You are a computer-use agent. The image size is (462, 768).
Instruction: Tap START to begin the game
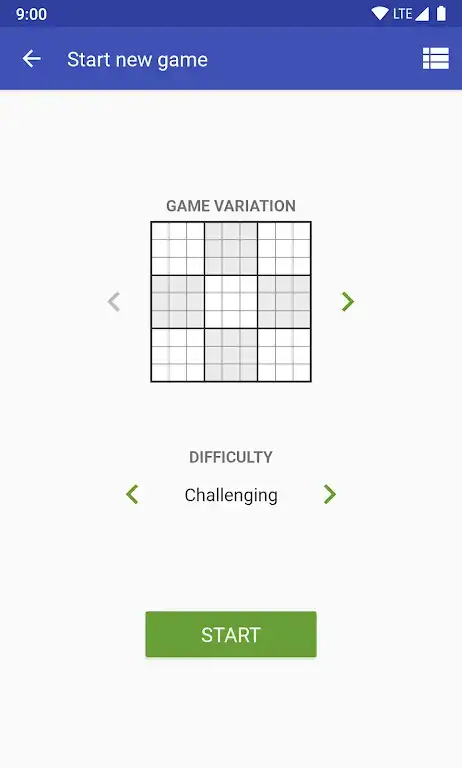(x=231, y=634)
